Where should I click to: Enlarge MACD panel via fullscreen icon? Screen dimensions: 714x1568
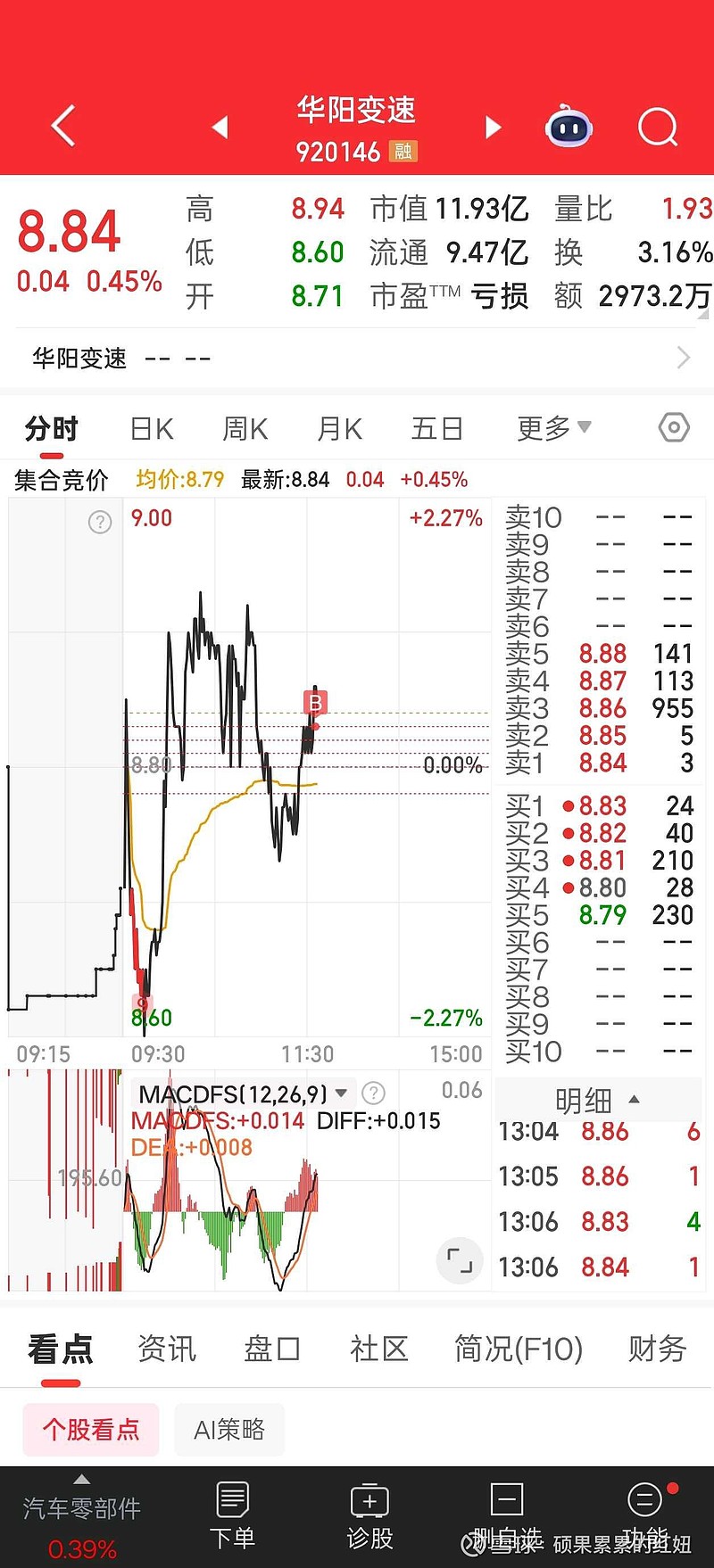[459, 1260]
